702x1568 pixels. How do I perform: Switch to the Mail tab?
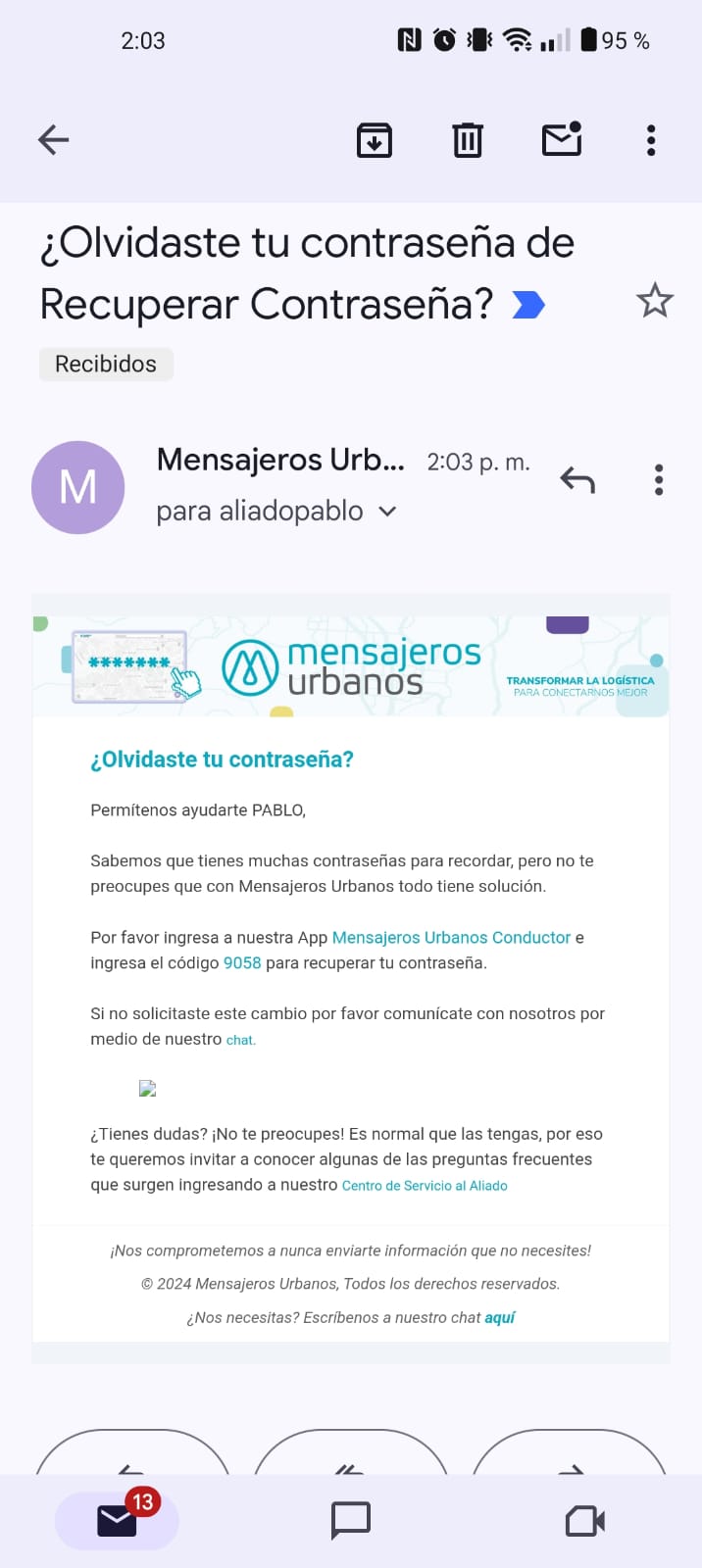click(x=117, y=1520)
